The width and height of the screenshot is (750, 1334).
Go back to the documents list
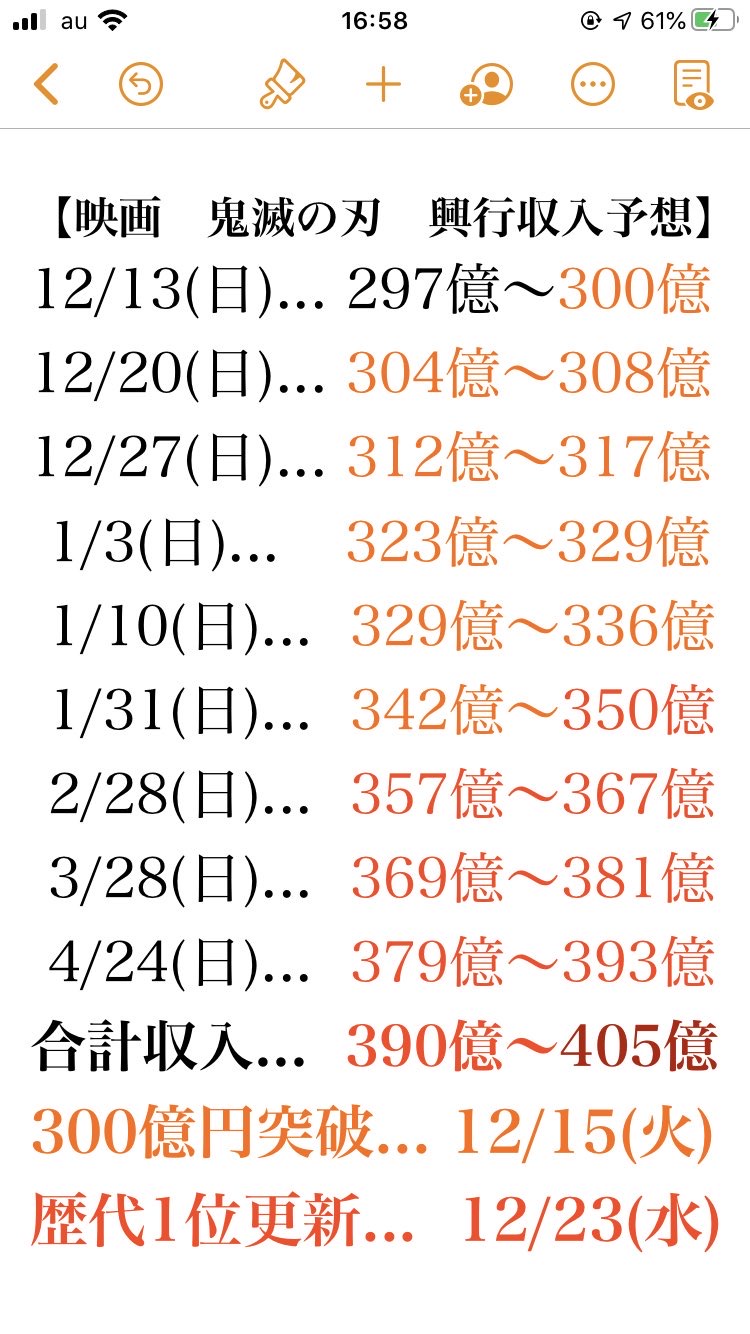45,85
